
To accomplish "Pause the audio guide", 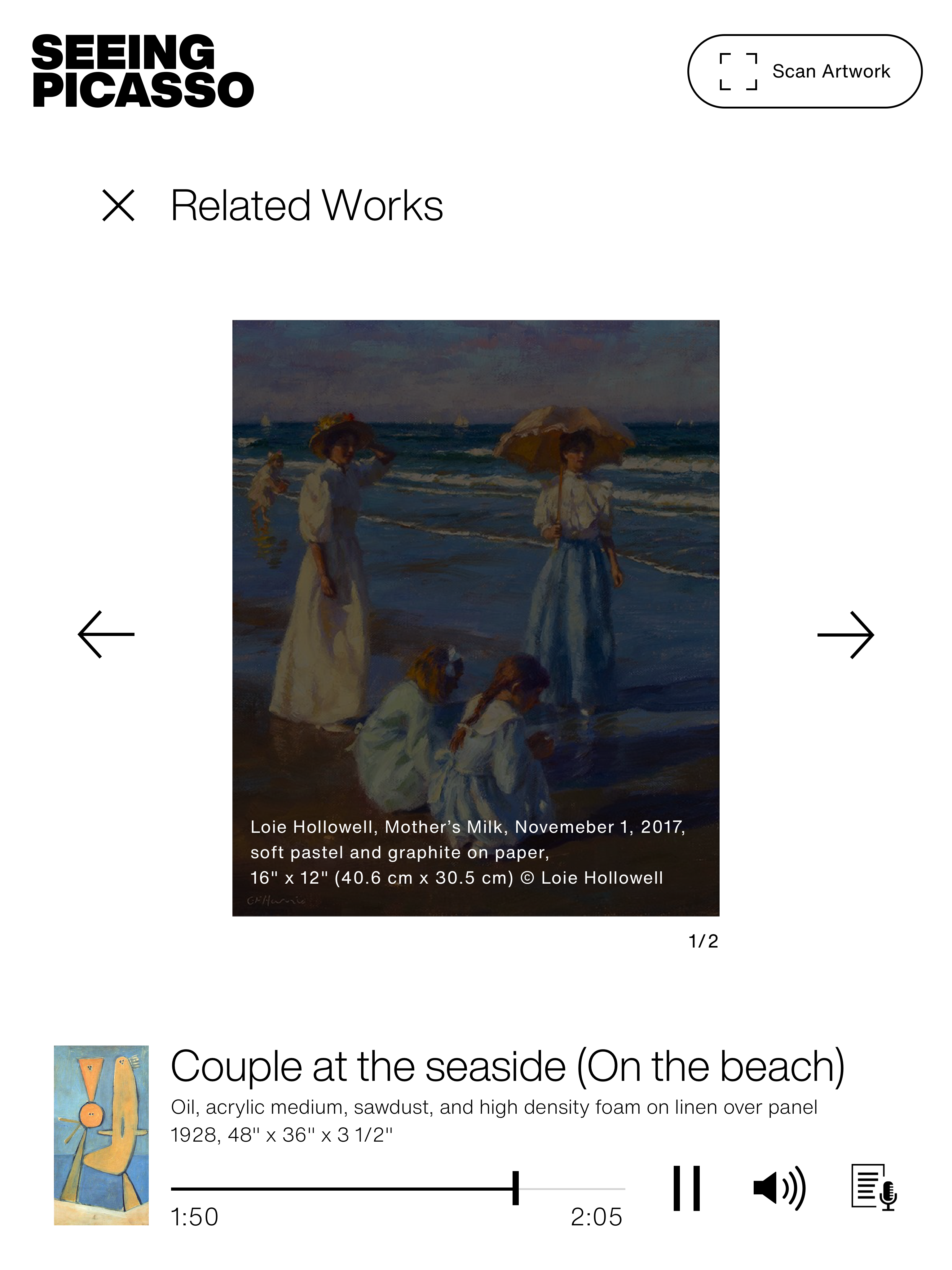I will [686, 1188].
